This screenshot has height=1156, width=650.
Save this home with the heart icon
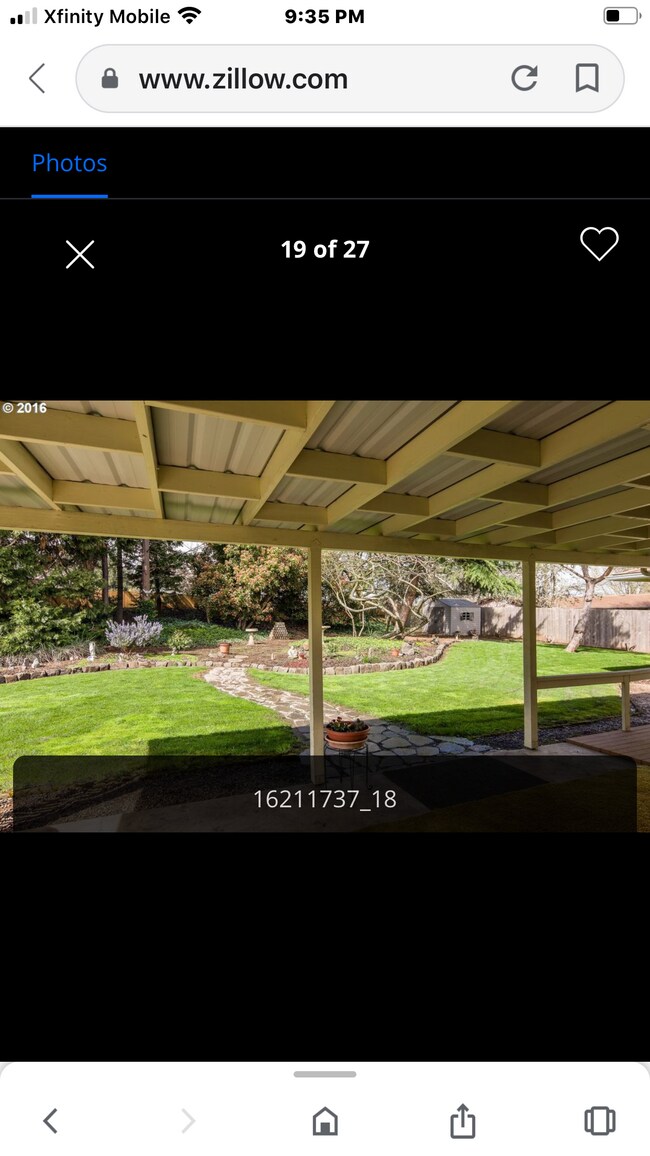click(x=599, y=244)
